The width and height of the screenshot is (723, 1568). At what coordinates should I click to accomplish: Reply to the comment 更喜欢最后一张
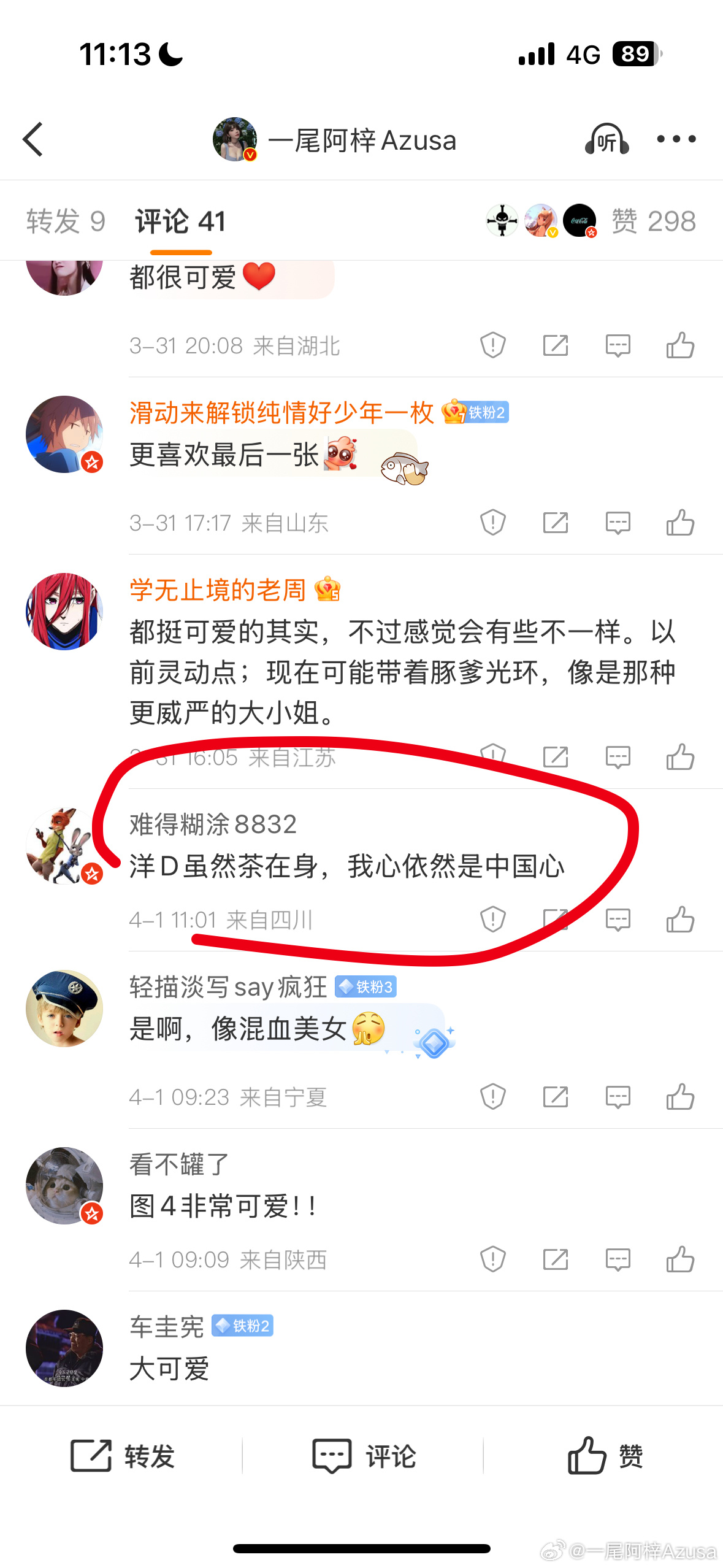[618, 523]
